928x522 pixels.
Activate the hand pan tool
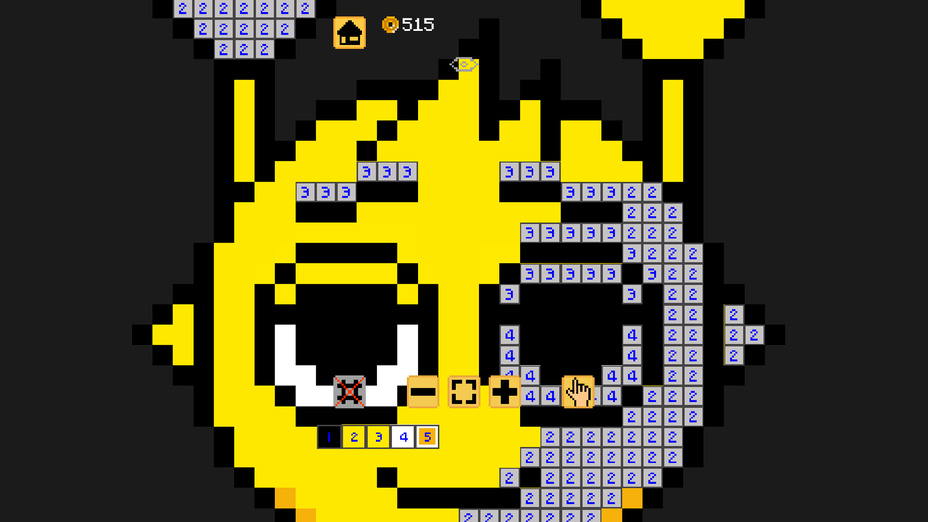(578, 392)
